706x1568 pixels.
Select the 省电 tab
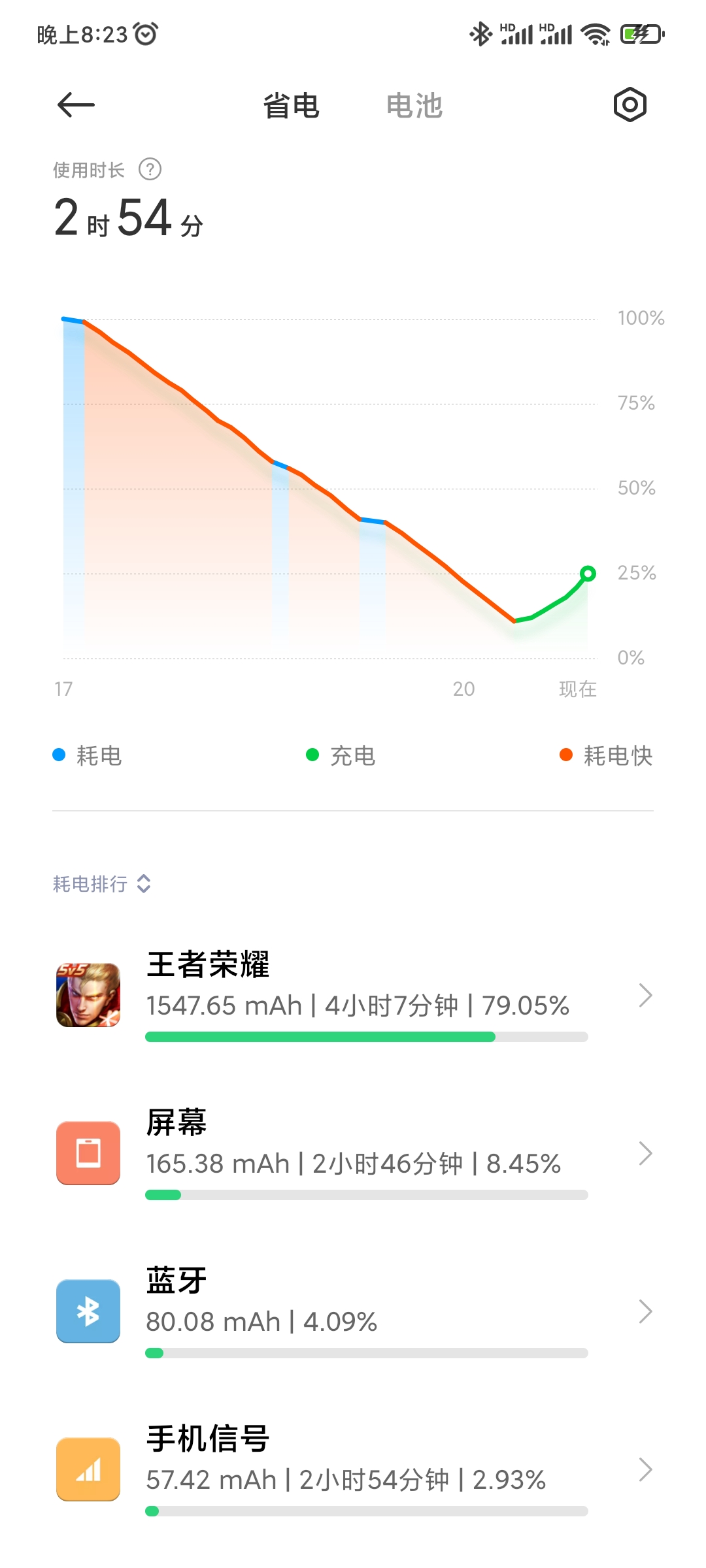click(291, 105)
